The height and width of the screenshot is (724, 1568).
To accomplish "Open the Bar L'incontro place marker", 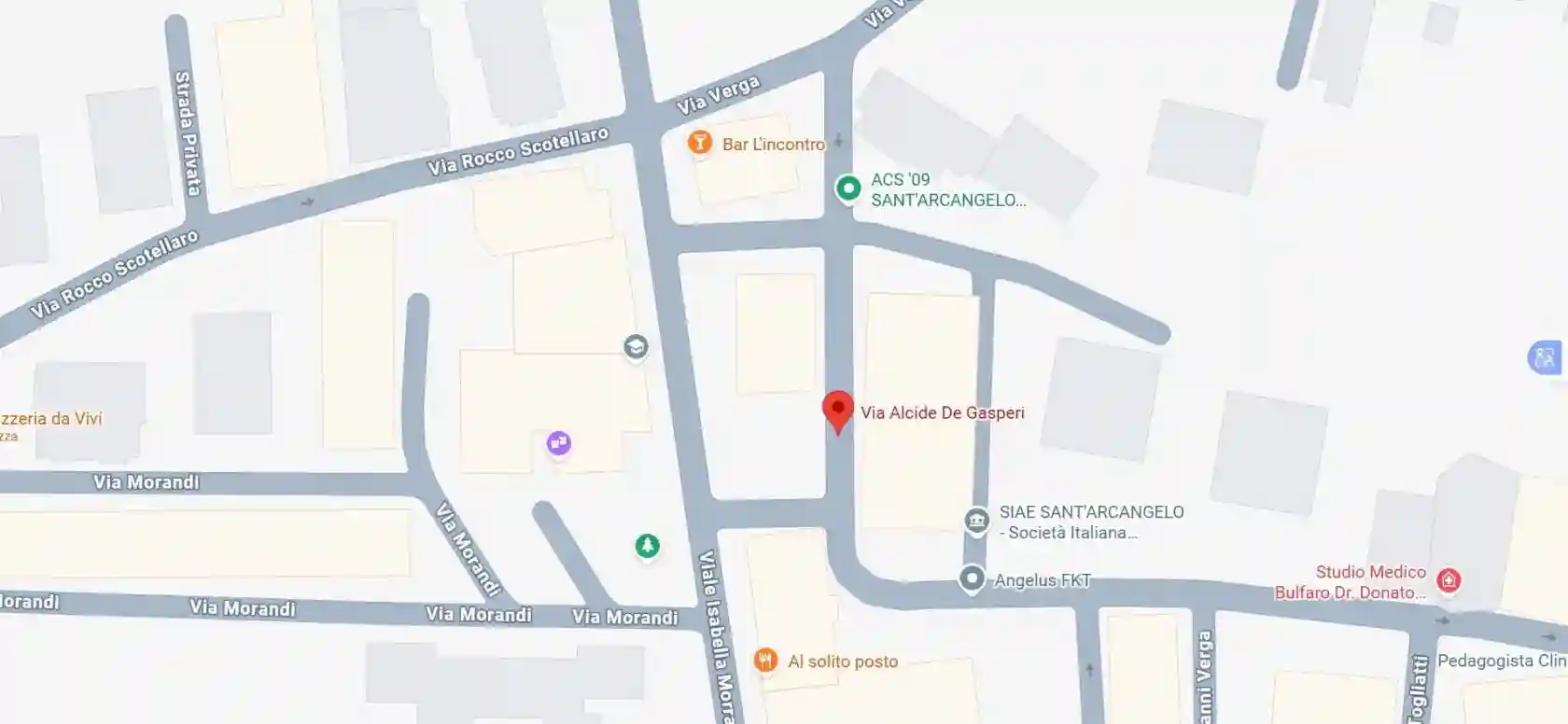I will 698,143.
